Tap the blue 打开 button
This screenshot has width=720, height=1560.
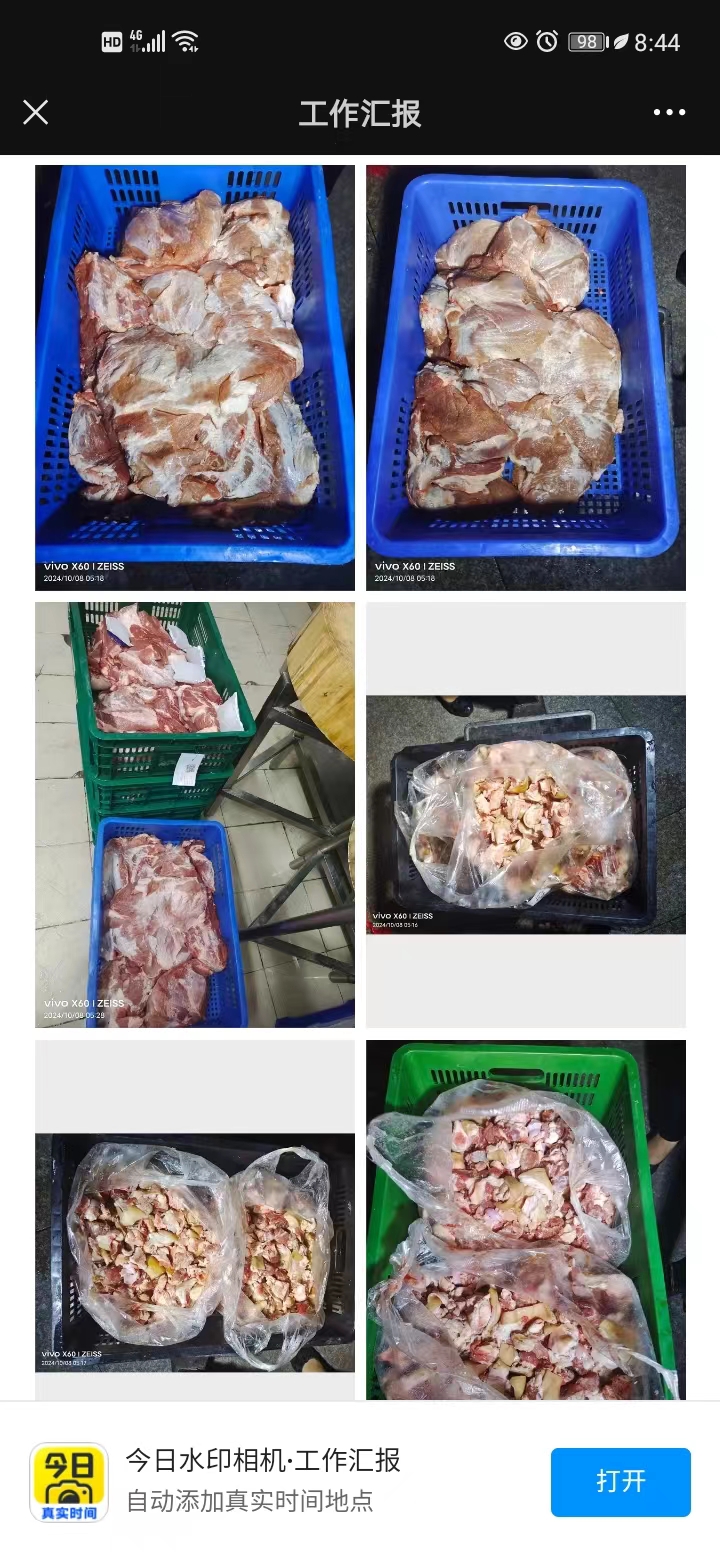tap(620, 1481)
